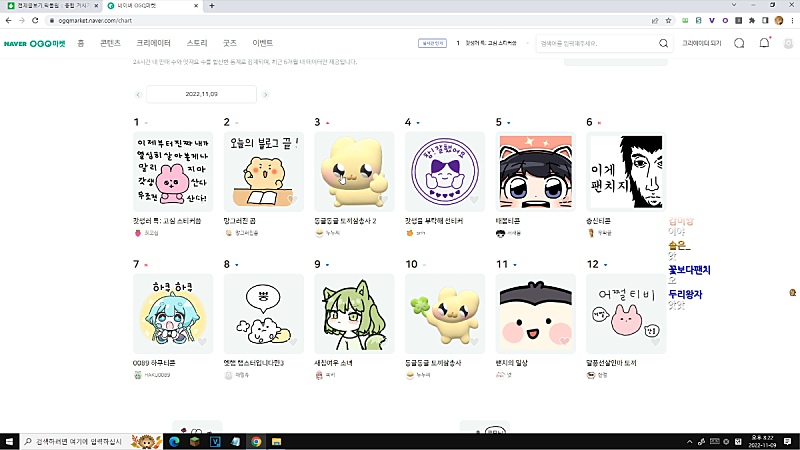
Task: Open the 스토리 tab
Action: 197,43
